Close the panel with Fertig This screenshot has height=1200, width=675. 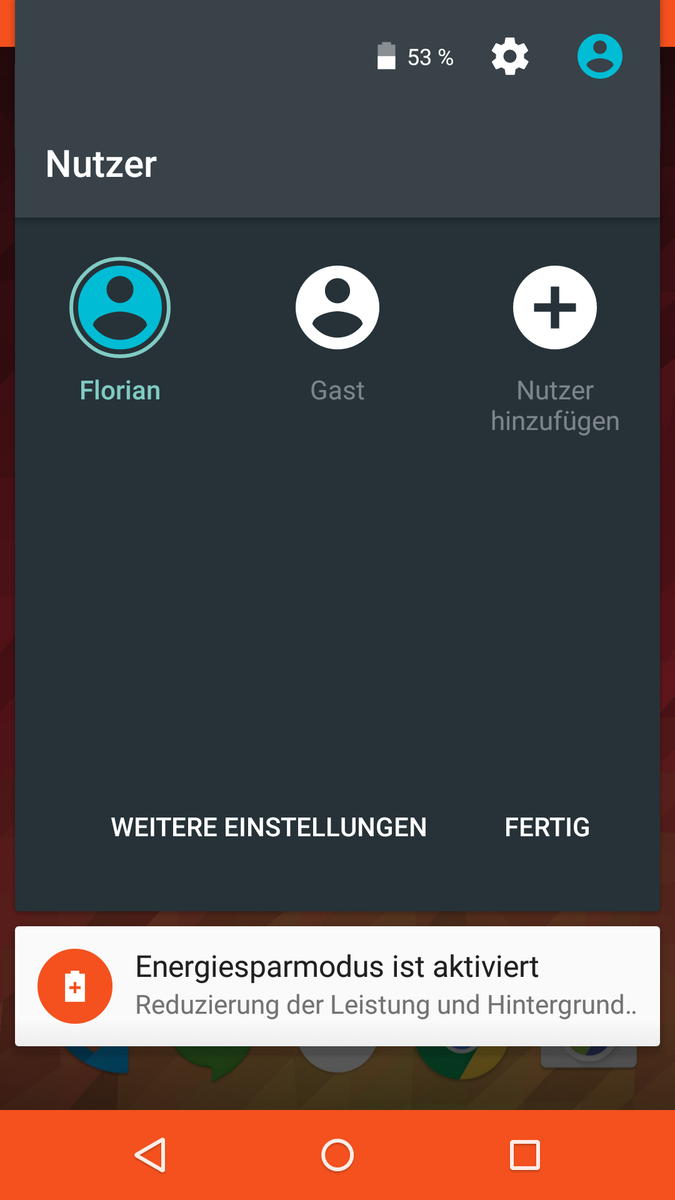point(547,827)
